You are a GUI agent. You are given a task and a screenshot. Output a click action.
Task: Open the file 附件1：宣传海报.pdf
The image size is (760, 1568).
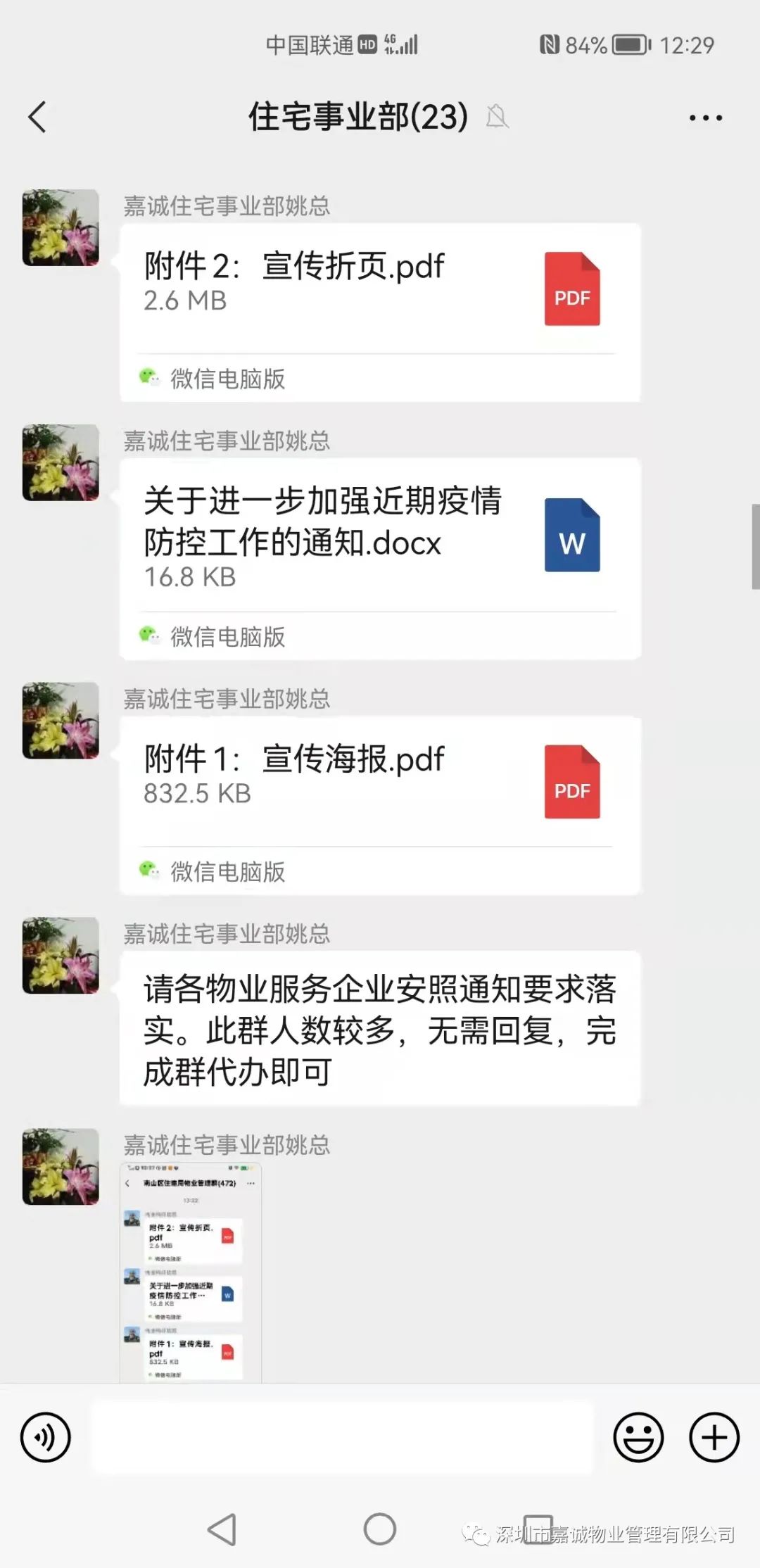tap(379, 782)
